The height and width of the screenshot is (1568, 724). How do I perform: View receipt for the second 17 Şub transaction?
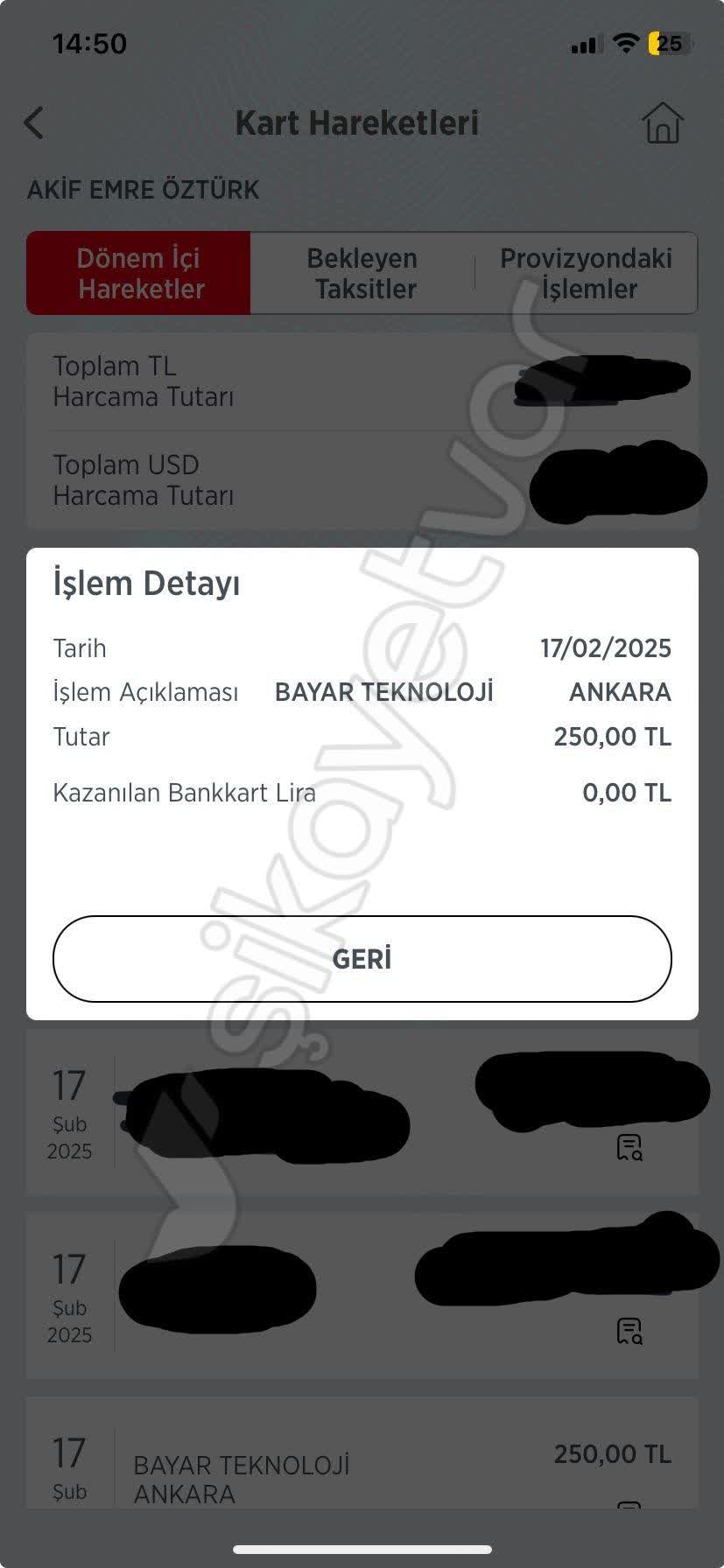(629, 1331)
